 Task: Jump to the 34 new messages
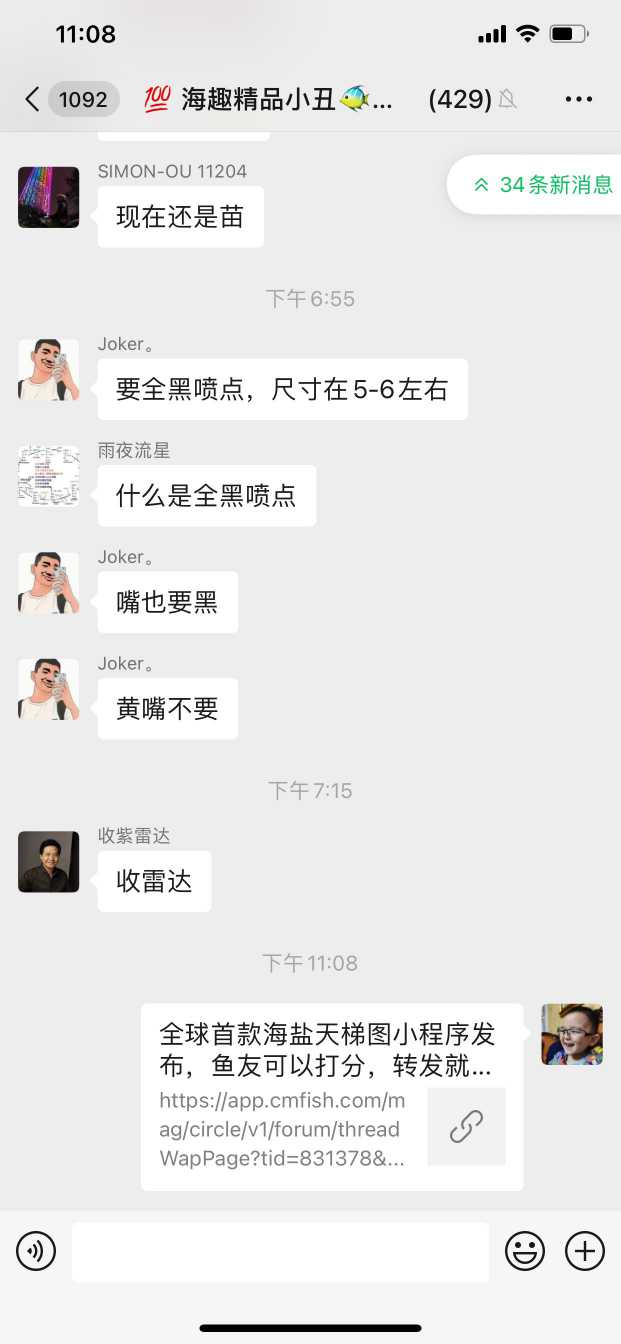543,185
